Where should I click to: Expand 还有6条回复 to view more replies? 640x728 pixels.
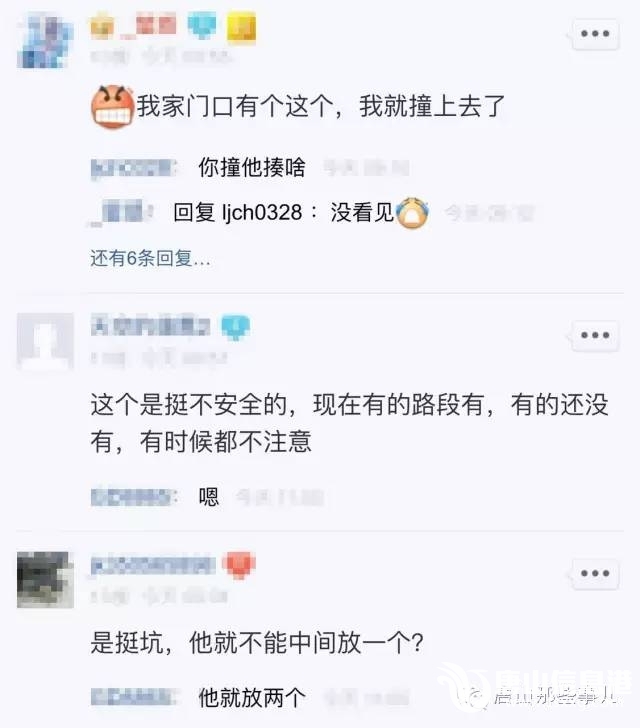tap(150, 258)
